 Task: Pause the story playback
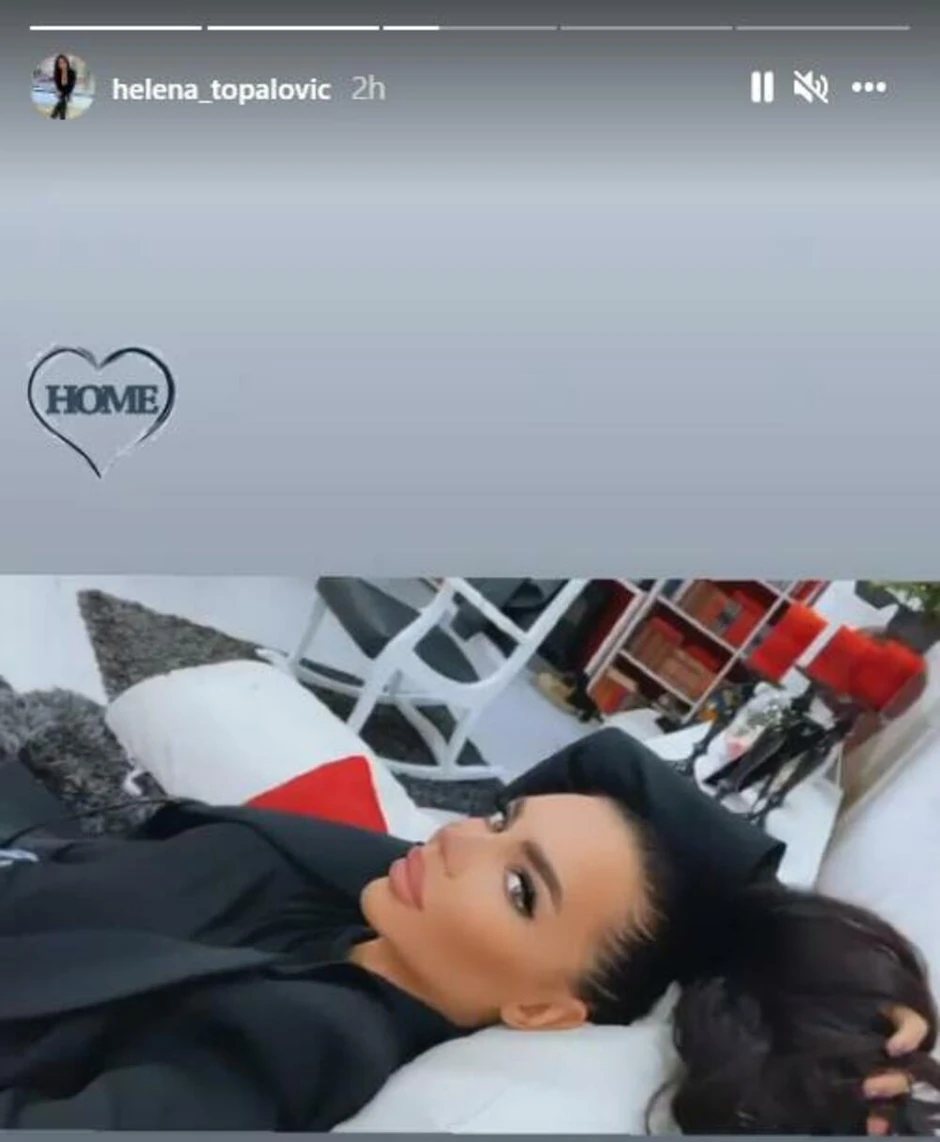762,88
